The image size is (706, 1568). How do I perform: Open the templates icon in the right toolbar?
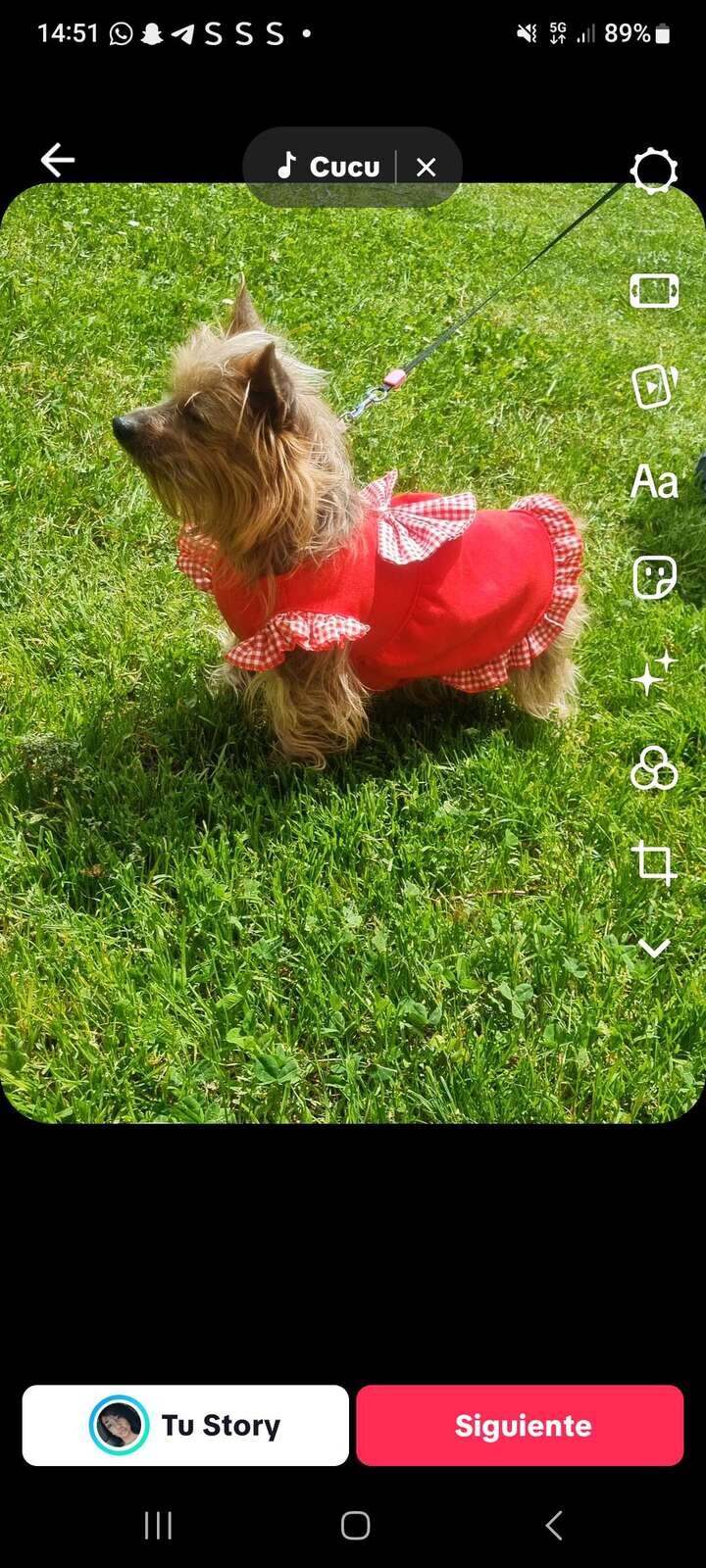(x=654, y=385)
